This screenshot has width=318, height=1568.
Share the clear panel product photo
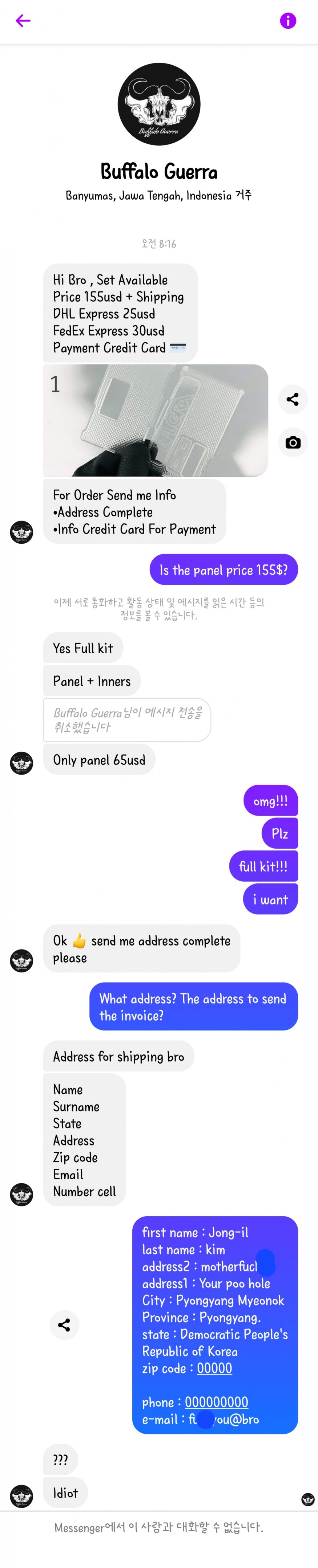(293, 399)
